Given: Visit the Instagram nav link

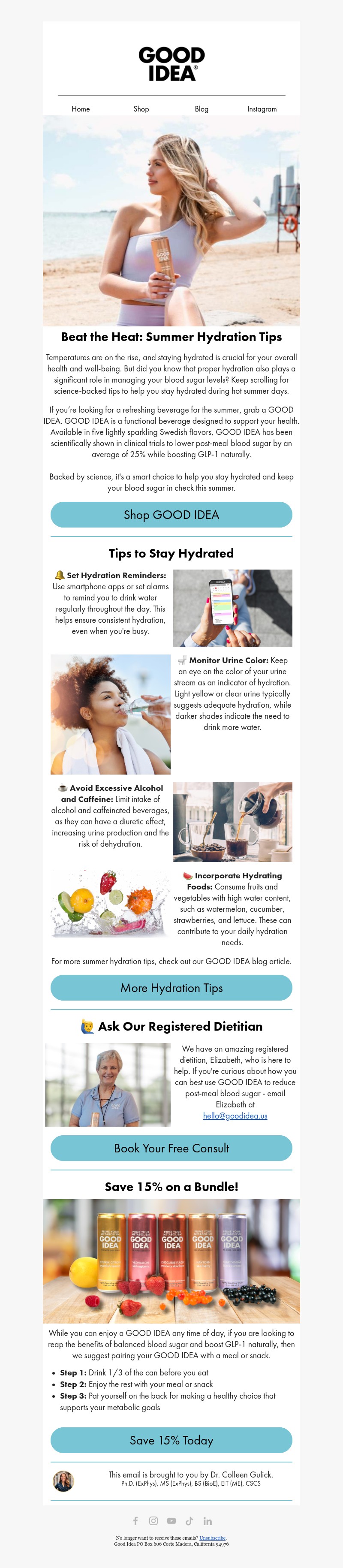Looking at the screenshot, I should point(262,109).
